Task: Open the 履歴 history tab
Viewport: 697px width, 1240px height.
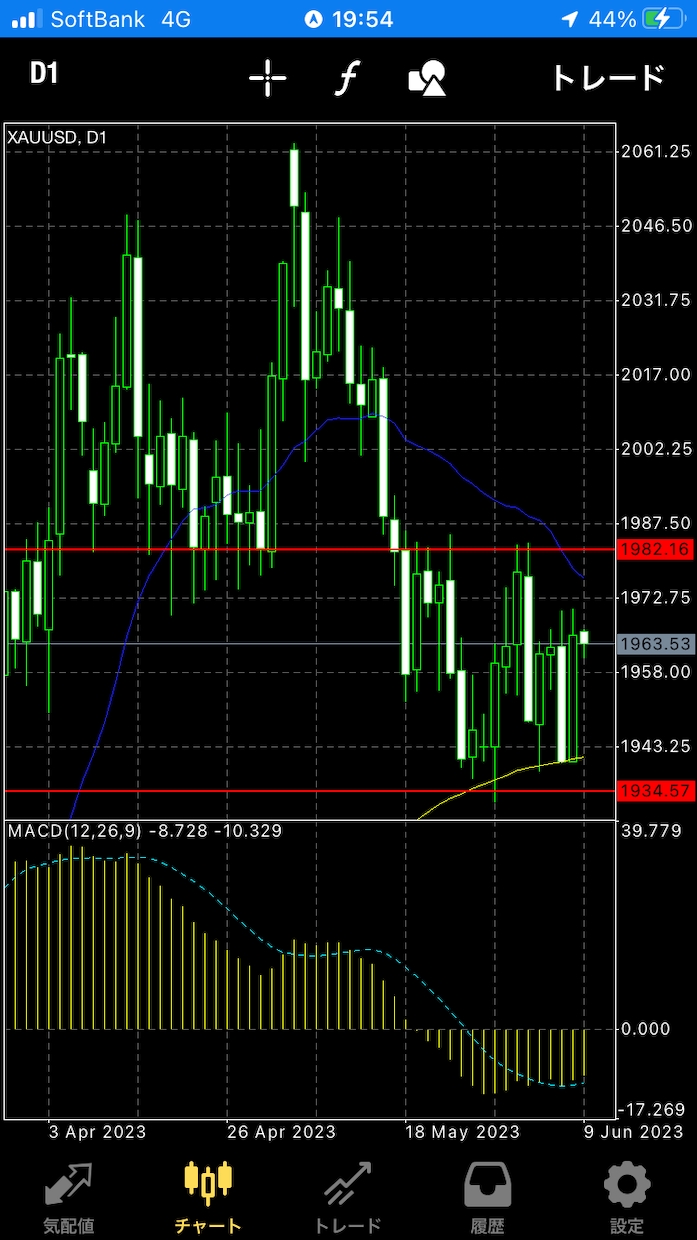Action: point(487,1196)
